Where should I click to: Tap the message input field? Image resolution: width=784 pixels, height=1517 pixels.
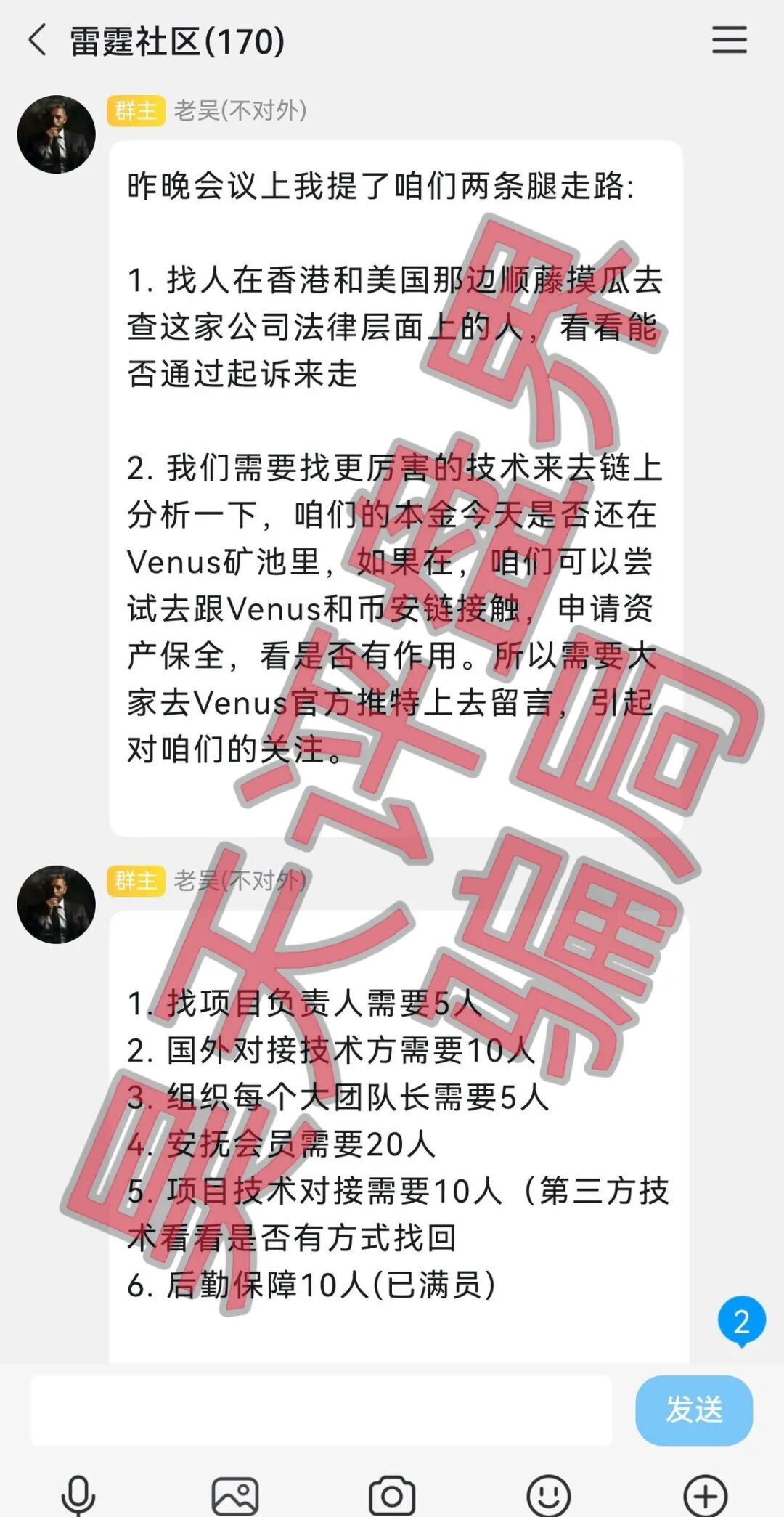[321, 1410]
